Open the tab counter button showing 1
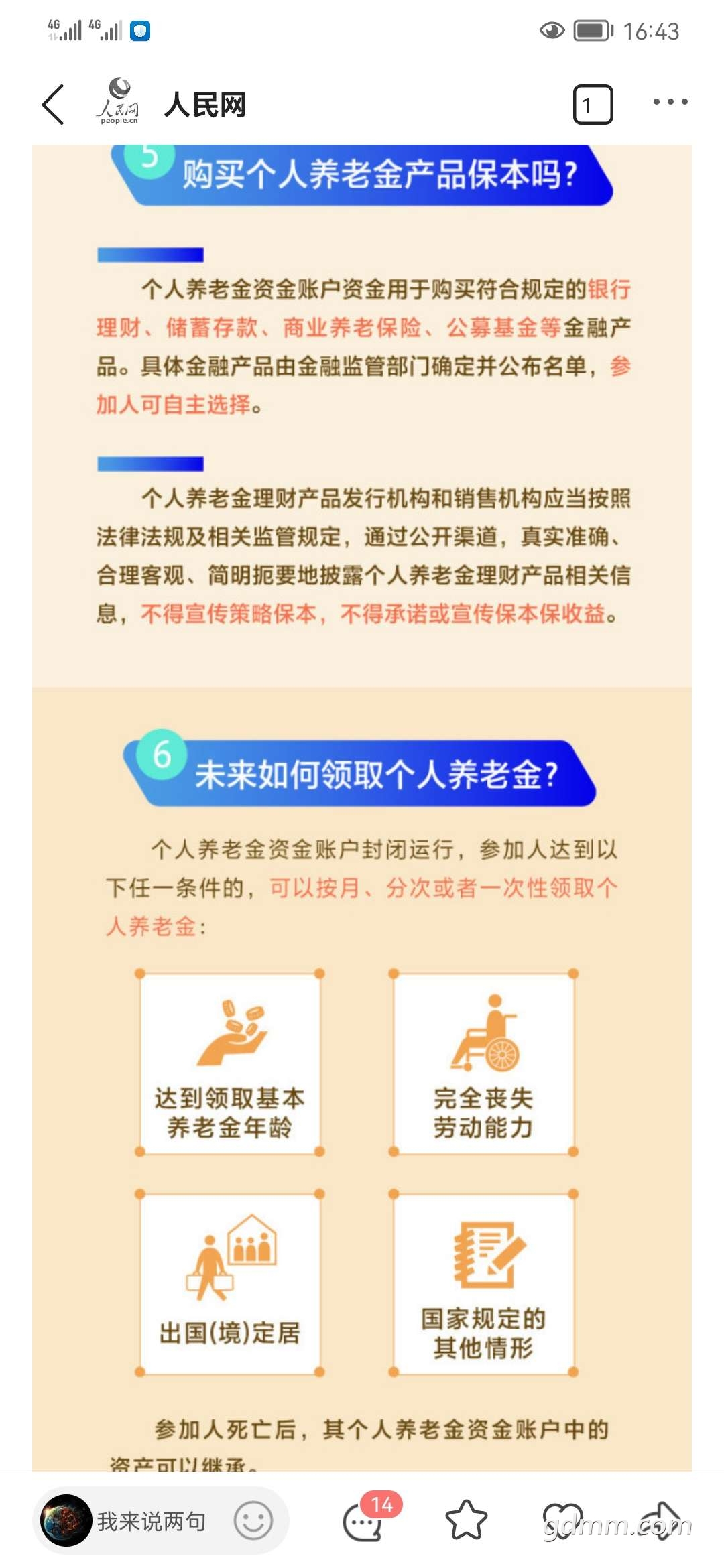The height and width of the screenshot is (1568, 724). (593, 105)
